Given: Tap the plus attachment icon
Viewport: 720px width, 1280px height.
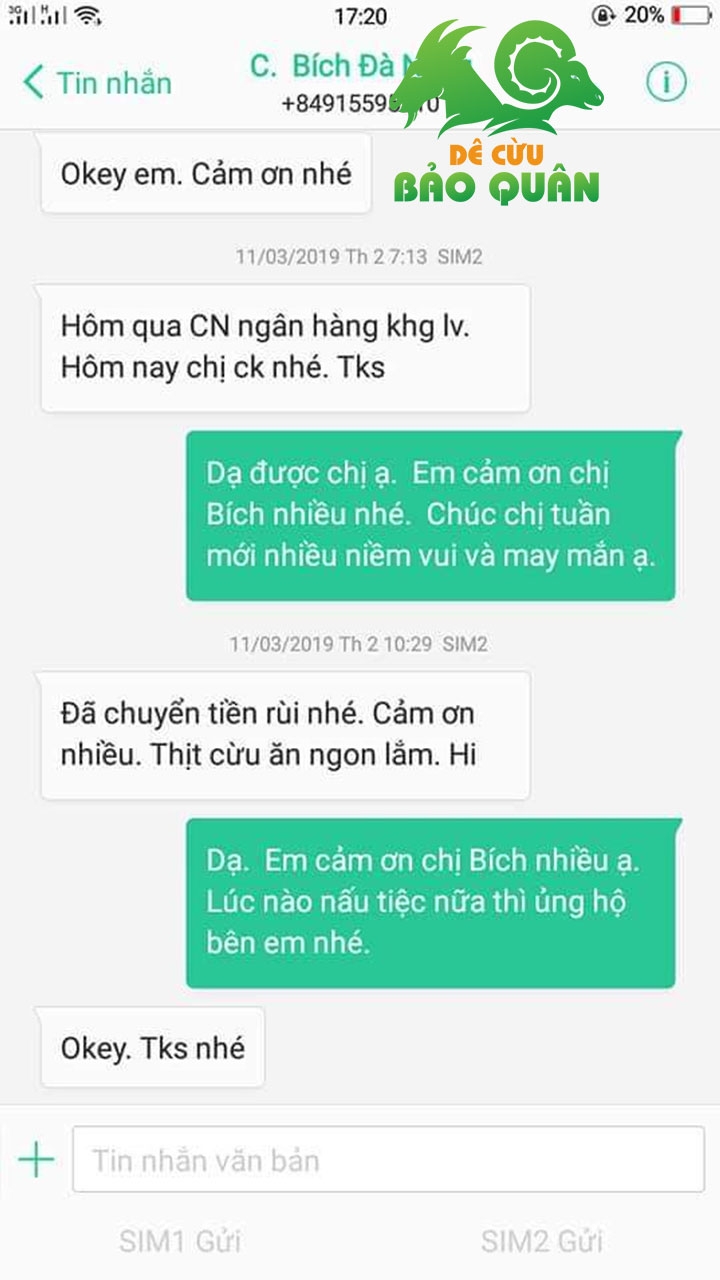Looking at the screenshot, I should [x=36, y=1160].
